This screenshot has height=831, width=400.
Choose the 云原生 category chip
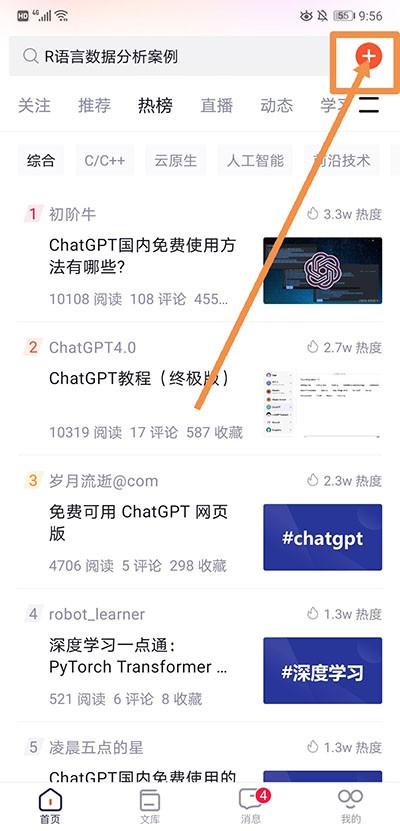[176, 160]
